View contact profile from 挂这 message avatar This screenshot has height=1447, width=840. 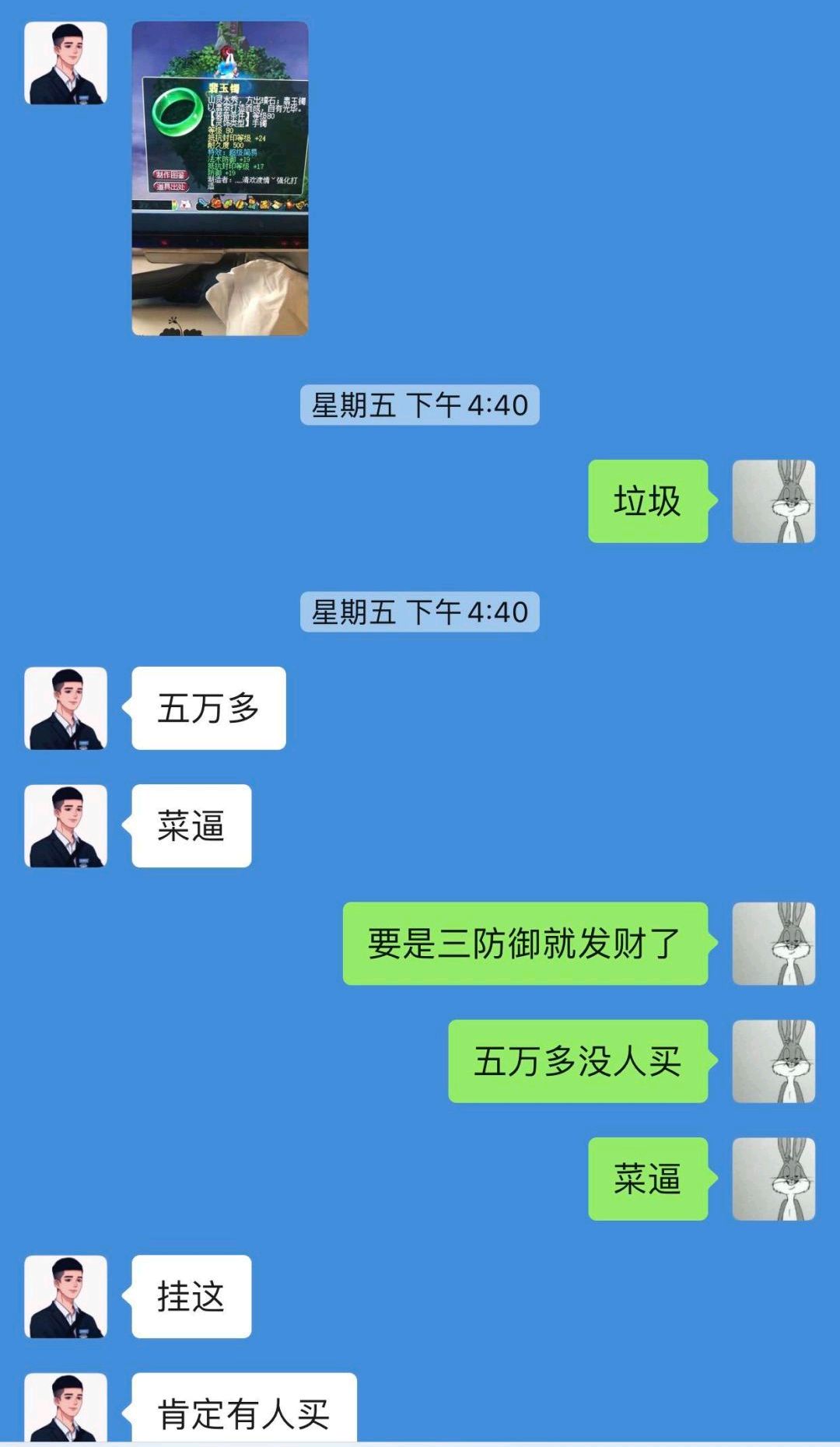tap(65, 1296)
